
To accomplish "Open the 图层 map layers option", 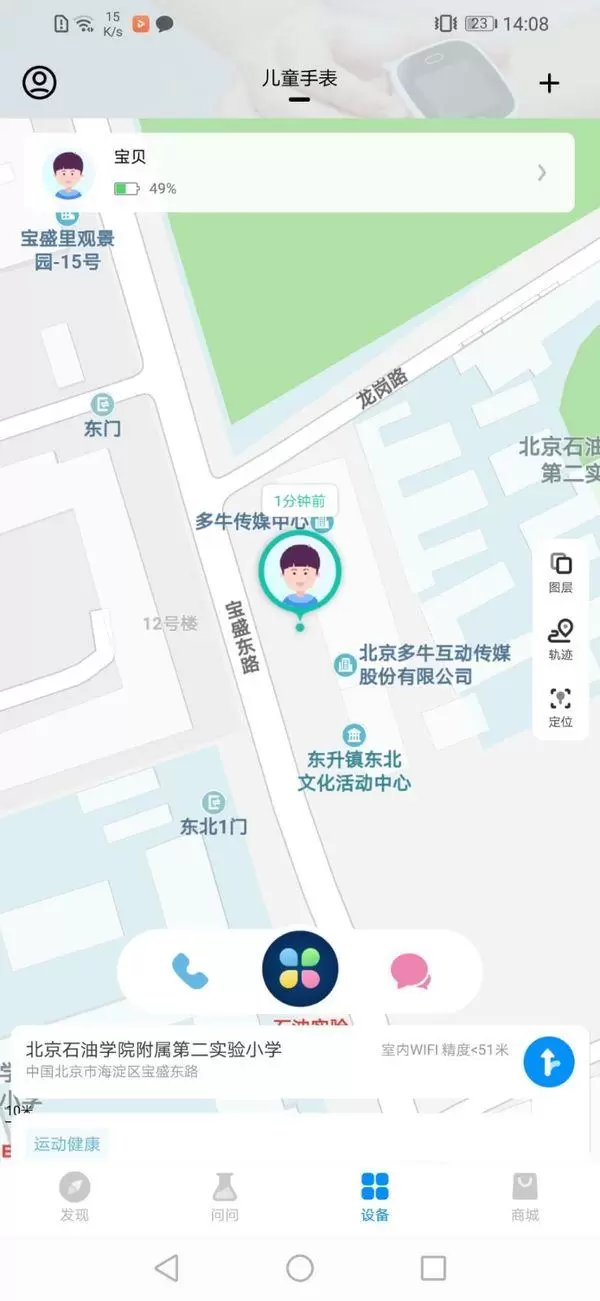I will coord(561,573).
